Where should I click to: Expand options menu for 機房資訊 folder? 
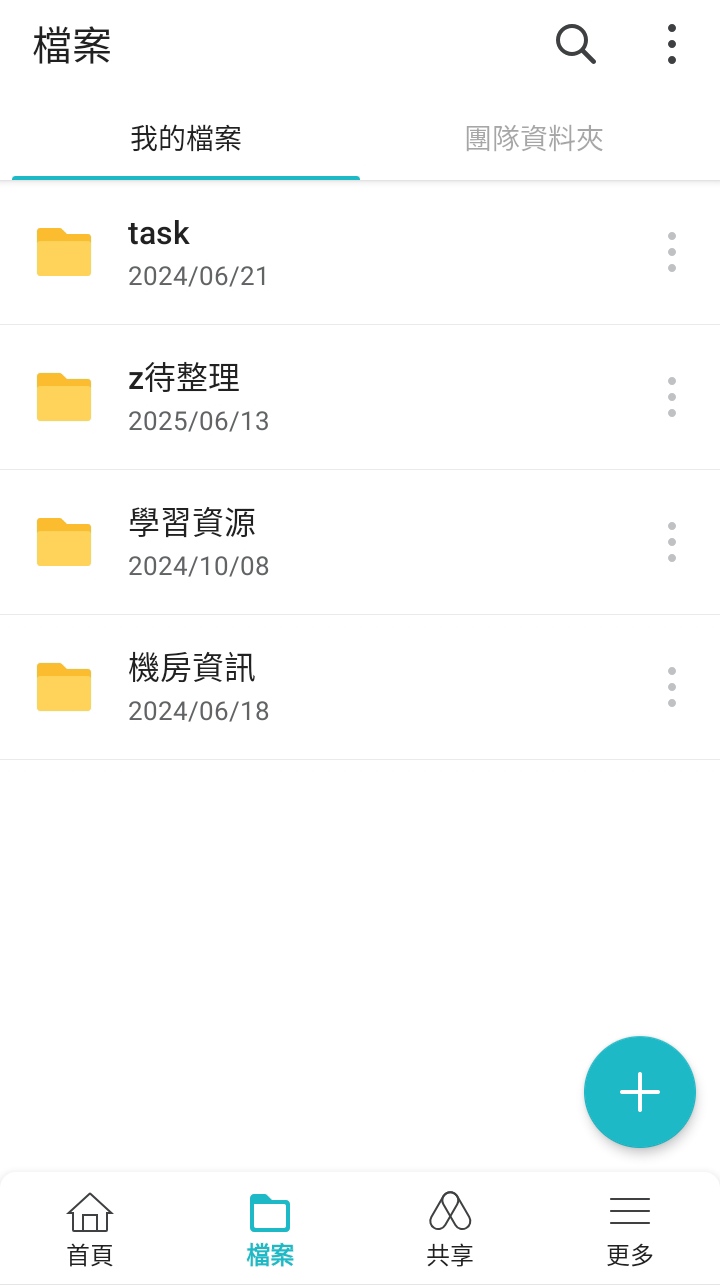click(x=671, y=687)
